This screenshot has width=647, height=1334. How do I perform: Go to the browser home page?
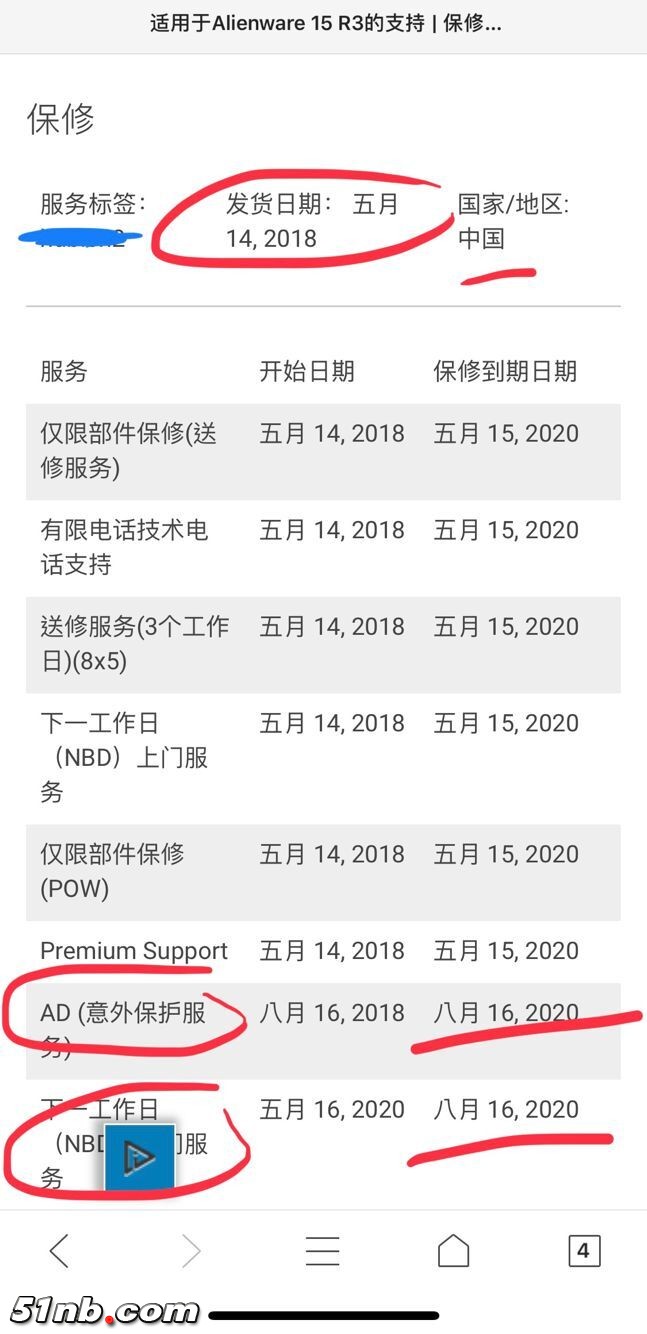(x=453, y=1250)
